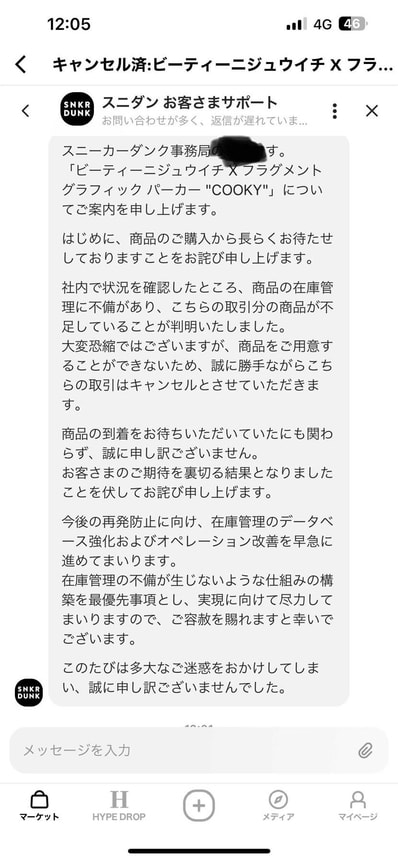The height and width of the screenshot is (861, 398).
Task: Switch to the マーケット tab
Action: pyautogui.click(x=40, y=805)
